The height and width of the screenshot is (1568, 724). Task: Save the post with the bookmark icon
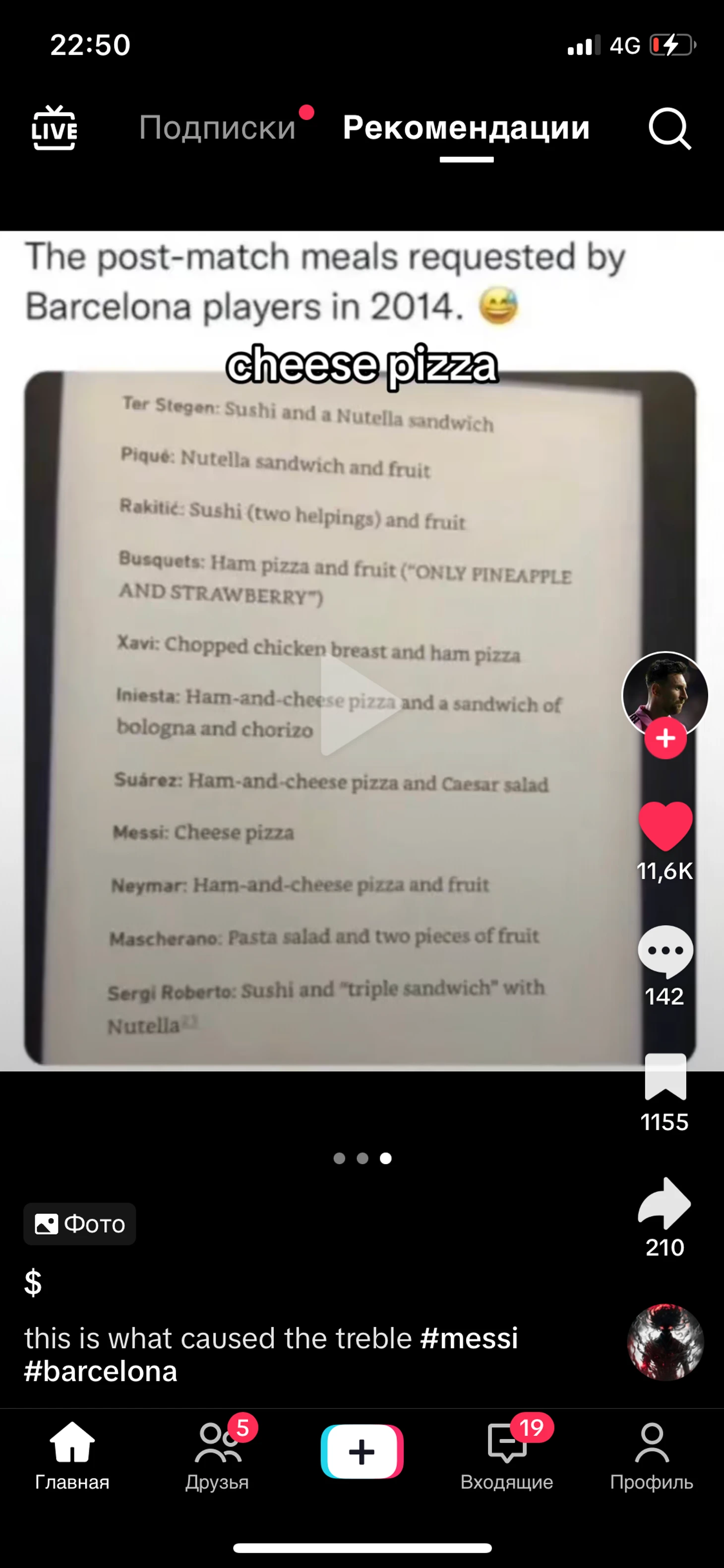tap(665, 1077)
